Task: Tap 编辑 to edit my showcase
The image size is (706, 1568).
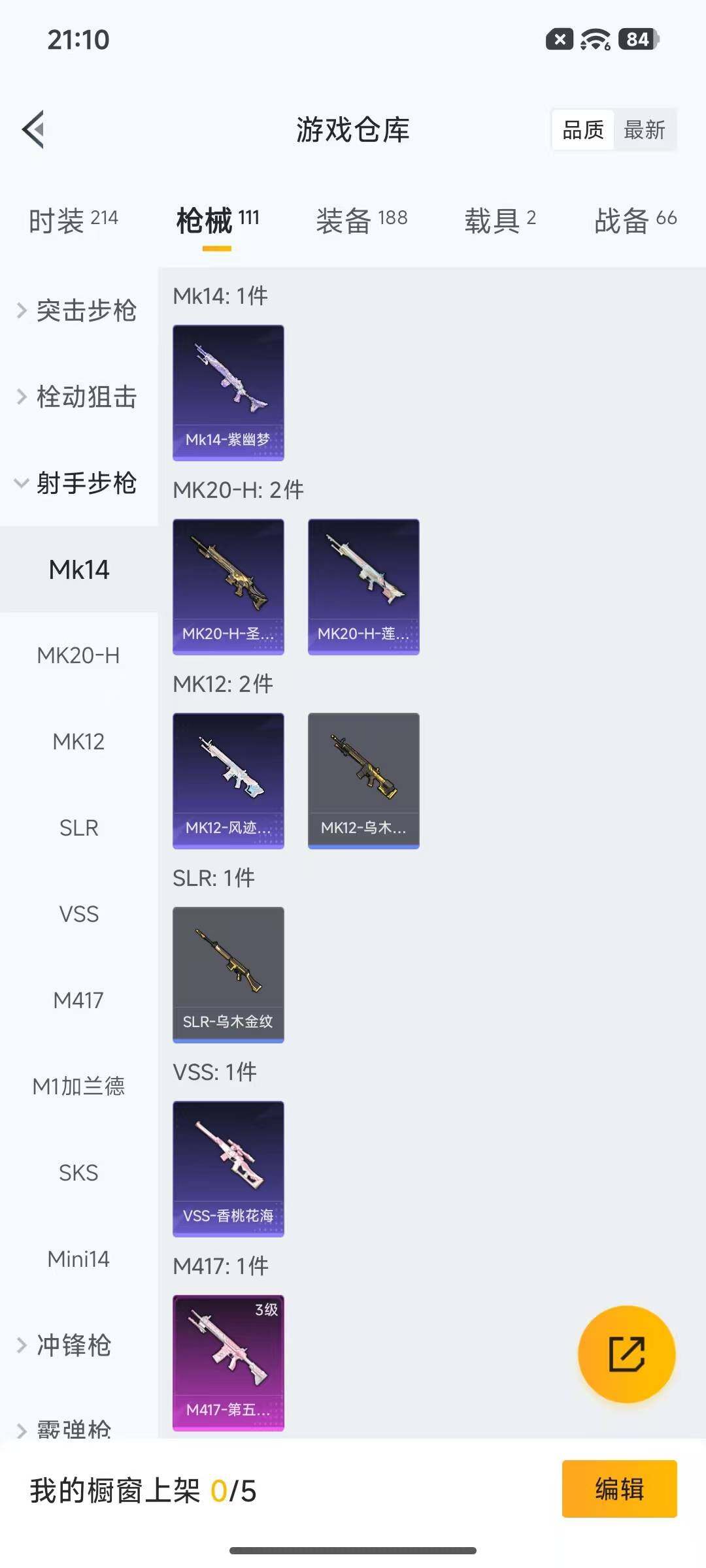Action: coord(619,1489)
